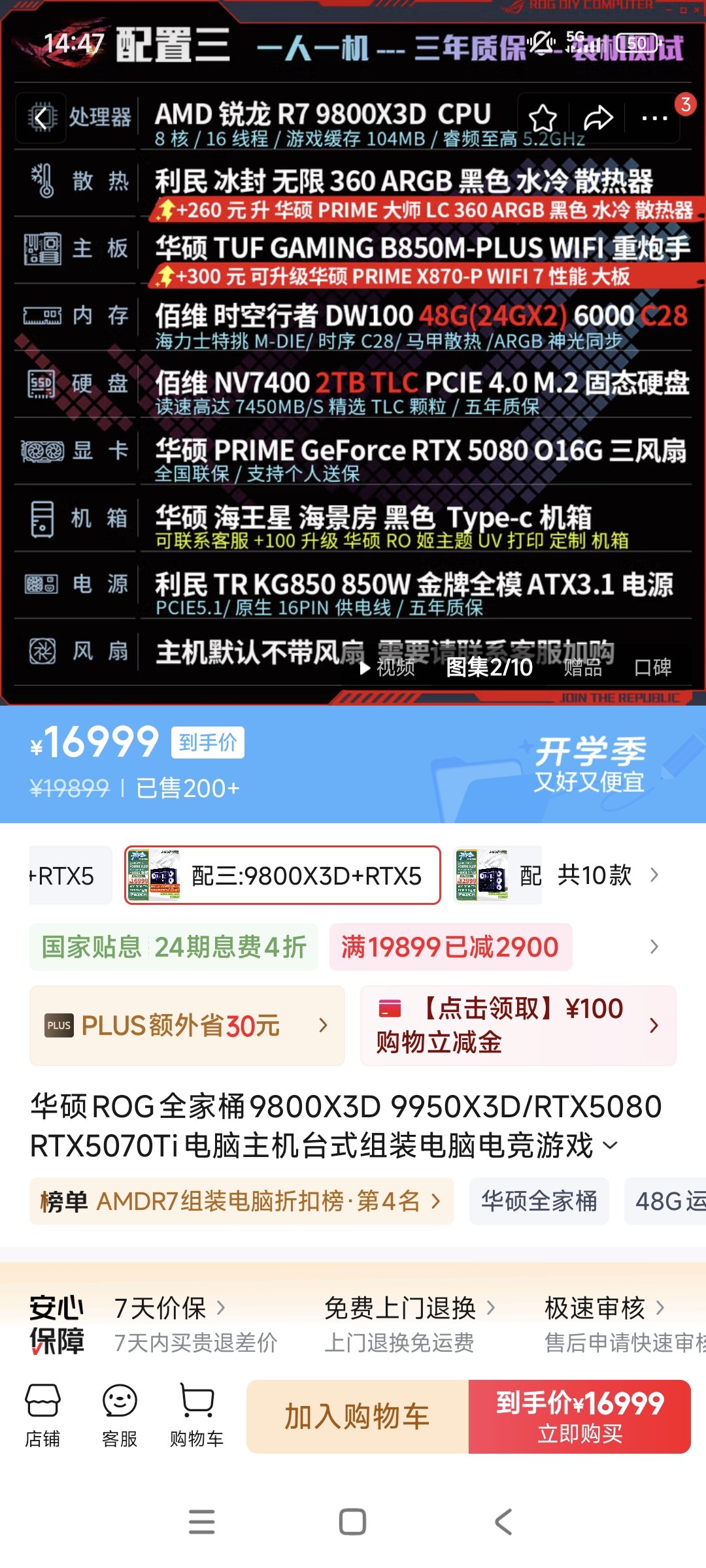Claim the ¥100 购物立减金 coupon
Viewport: 706px width, 1568px height.
click(518, 1026)
